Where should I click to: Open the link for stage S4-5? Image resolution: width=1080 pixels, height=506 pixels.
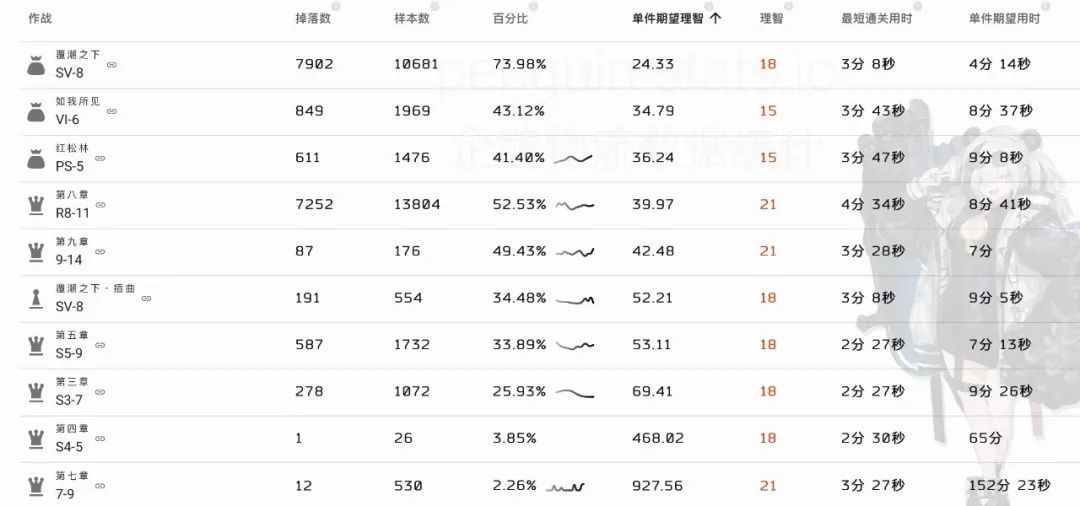100,438
